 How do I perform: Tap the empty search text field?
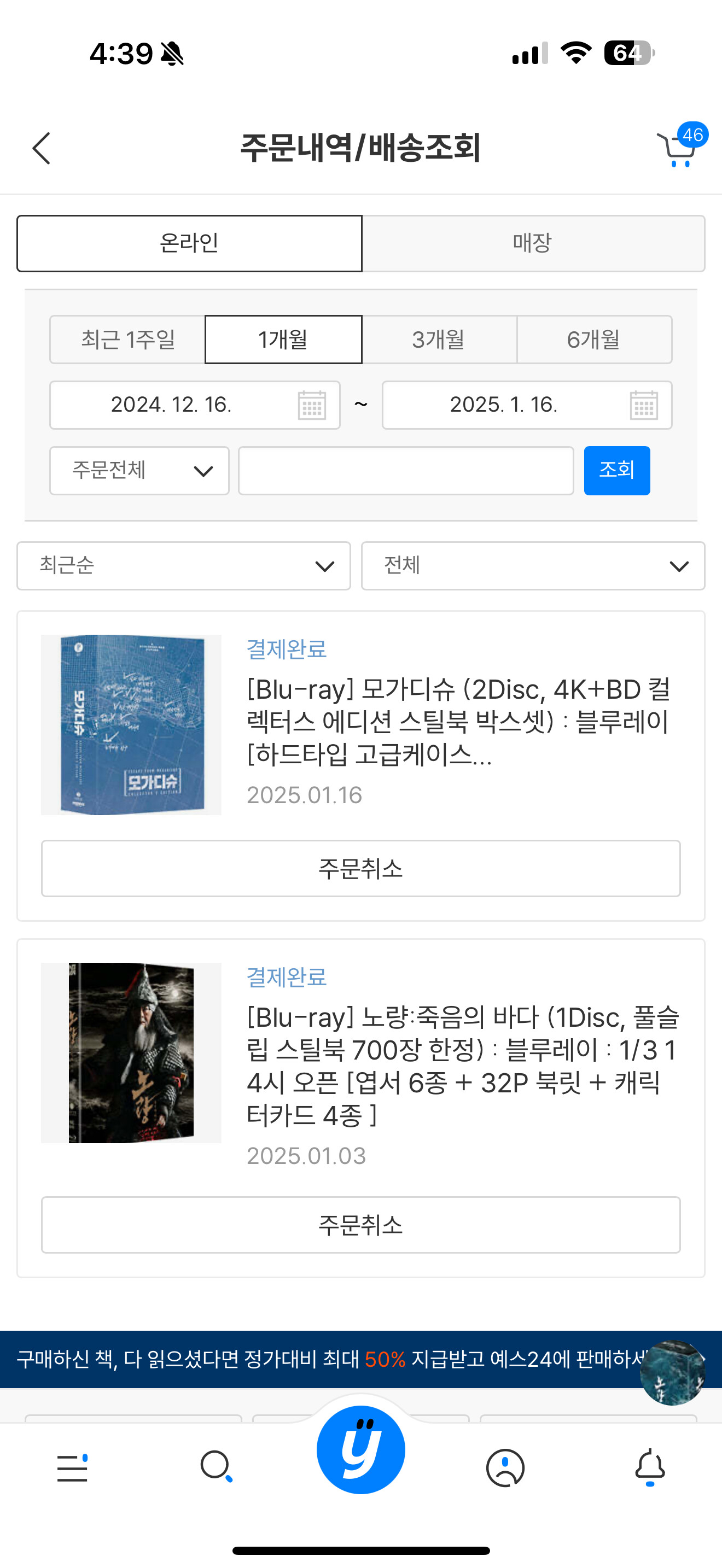(406, 471)
